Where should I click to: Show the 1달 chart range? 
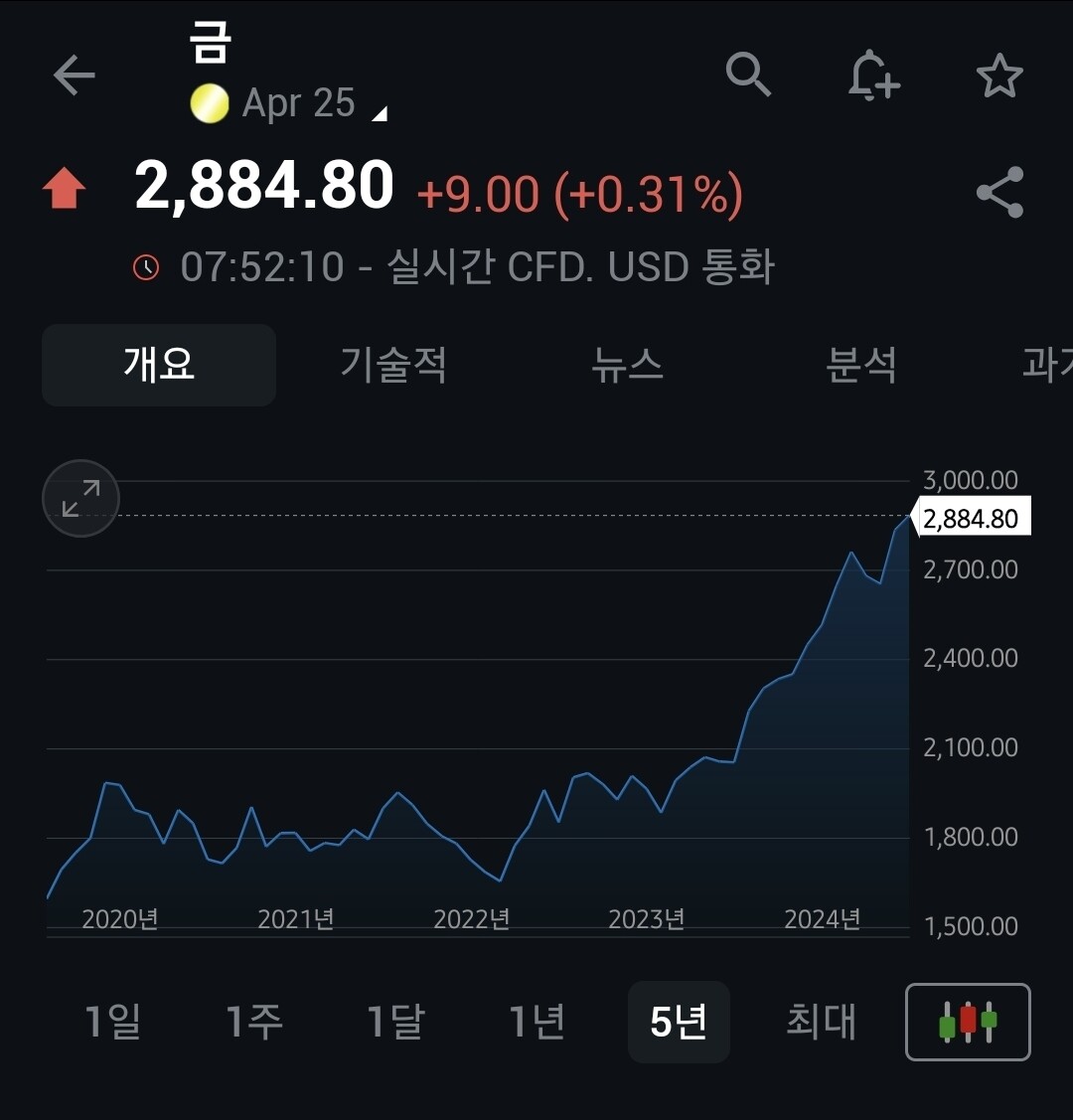[395, 1022]
